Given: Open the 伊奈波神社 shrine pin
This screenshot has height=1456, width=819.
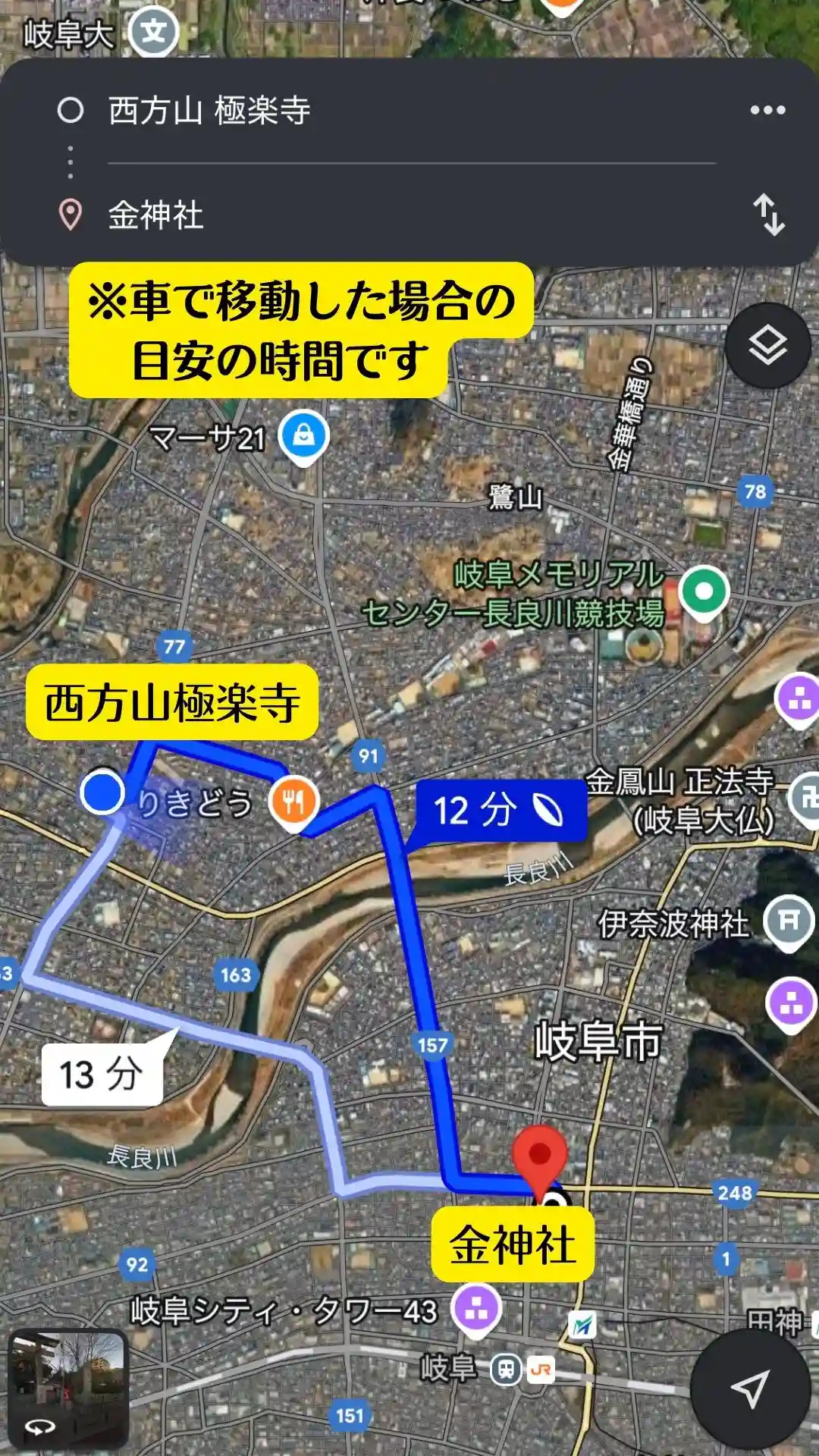Looking at the screenshot, I should [x=788, y=921].
